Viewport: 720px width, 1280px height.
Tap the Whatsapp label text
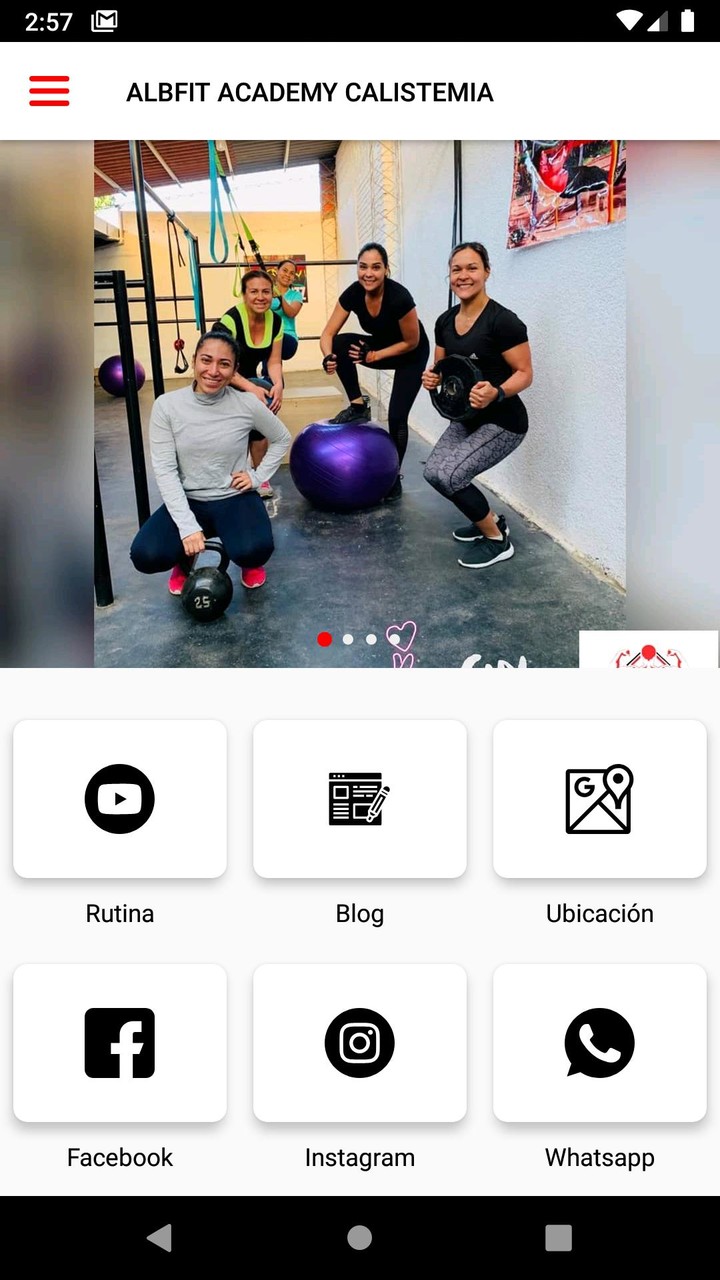coord(599,1157)
